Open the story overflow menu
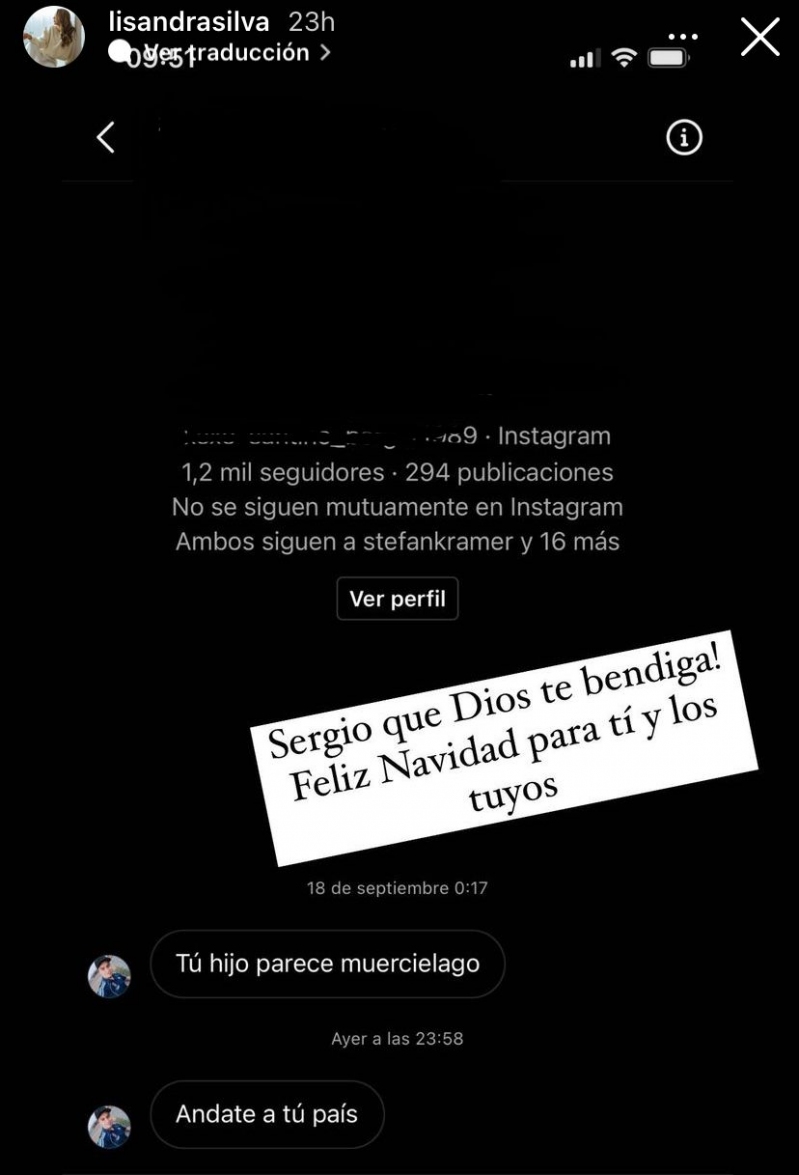 click(x=683, y=37)
